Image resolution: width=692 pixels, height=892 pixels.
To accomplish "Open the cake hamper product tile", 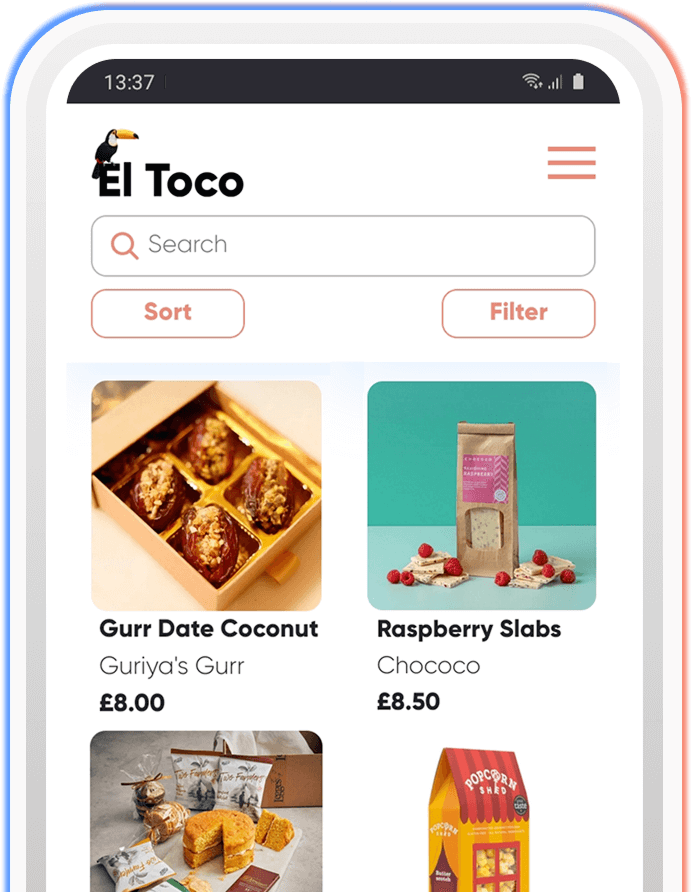I will [207, 810].
